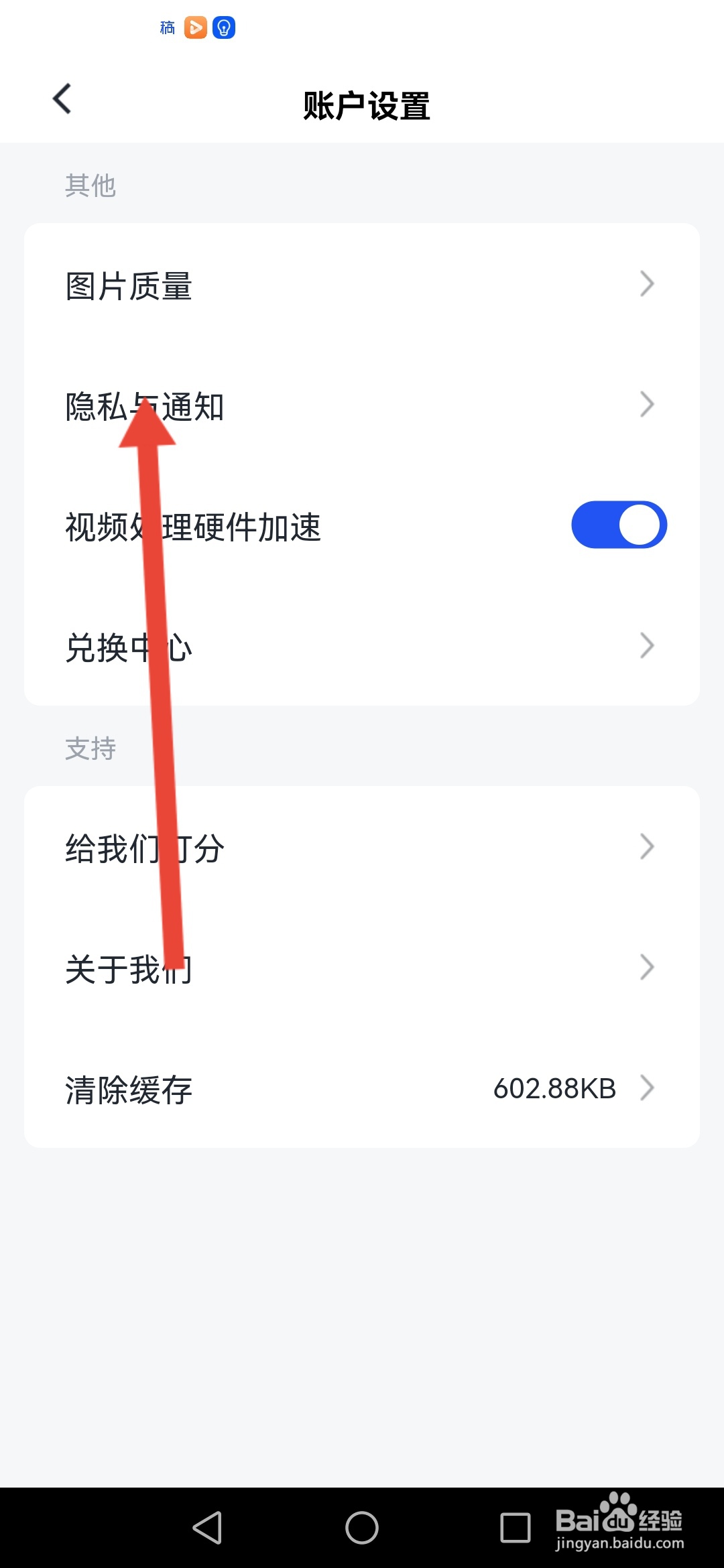This screenshot has height=1568, width=724.
Task: Open the 隐私与通知 chevron arrow
Action: click(x=646, y=404)
